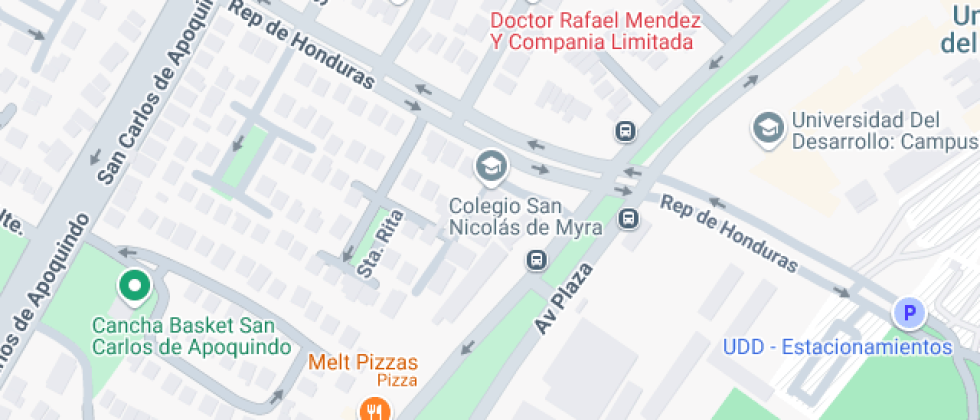Select the UDD - Estacionamientos parking icon
The width and height of the screenshot is (980, 420).
(x=909, y=314)
